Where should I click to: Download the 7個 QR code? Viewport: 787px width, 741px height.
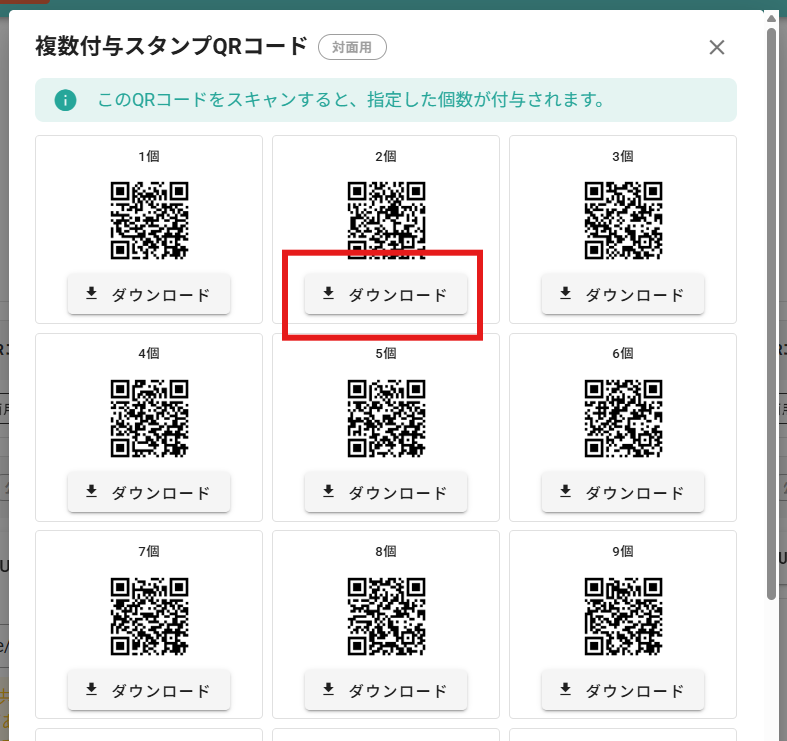coord(149,690)
